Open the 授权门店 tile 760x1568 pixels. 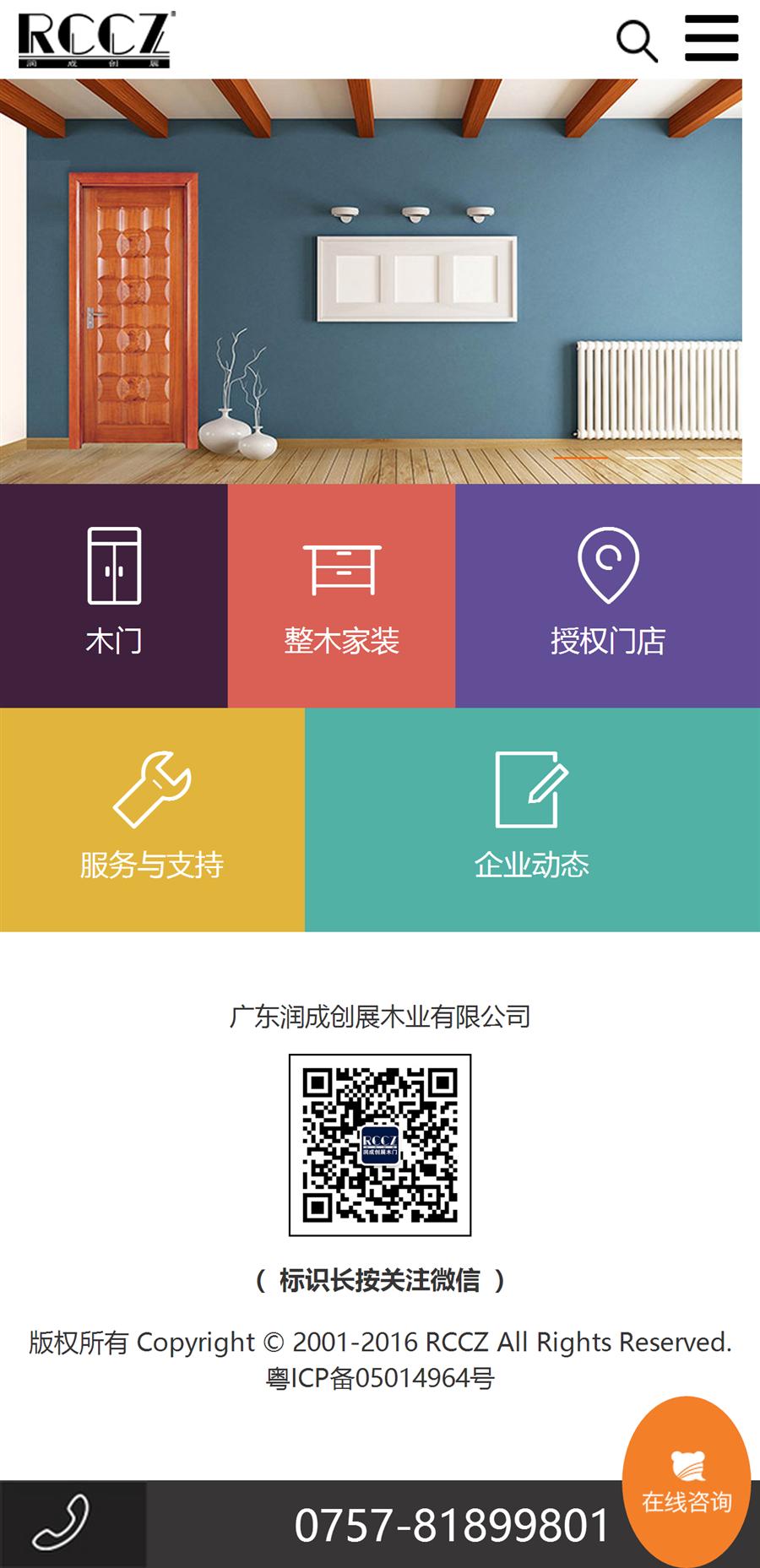click(607, 595)
